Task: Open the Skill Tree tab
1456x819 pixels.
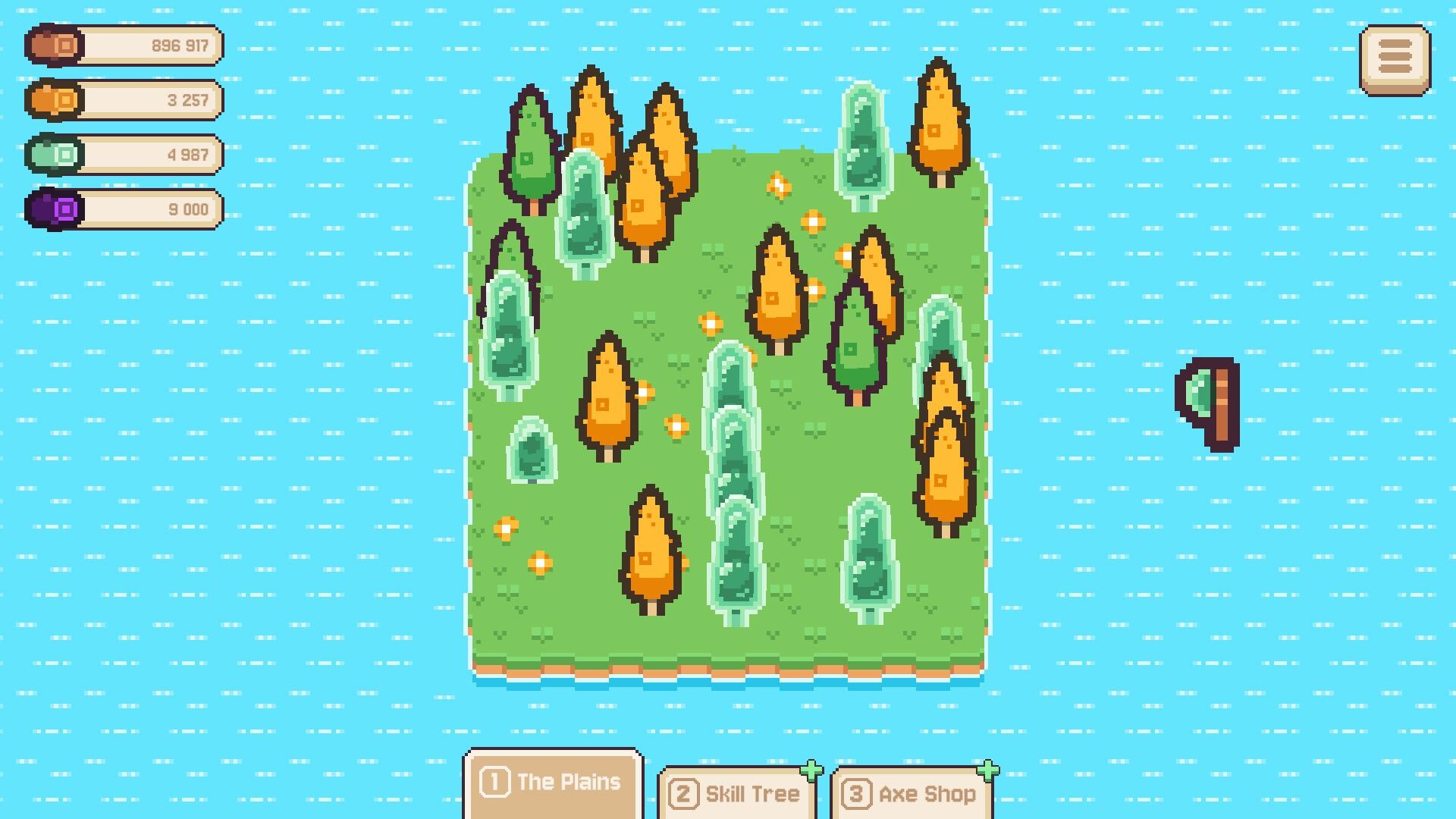Action: click(x=736, y=793)
